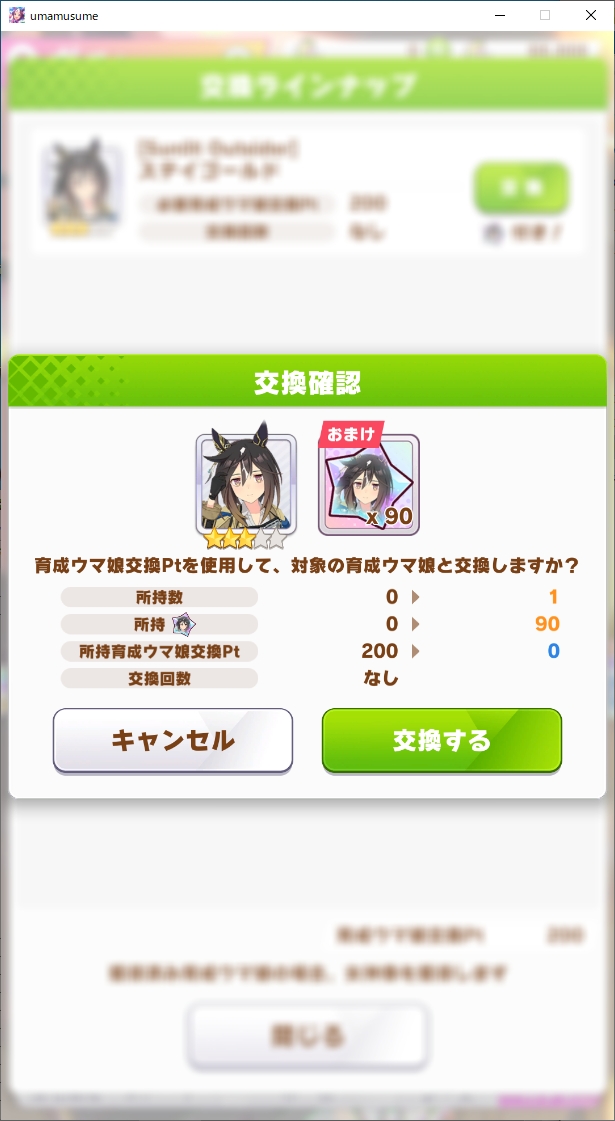Confirm the exchange with 交換する

click(441, 740)
